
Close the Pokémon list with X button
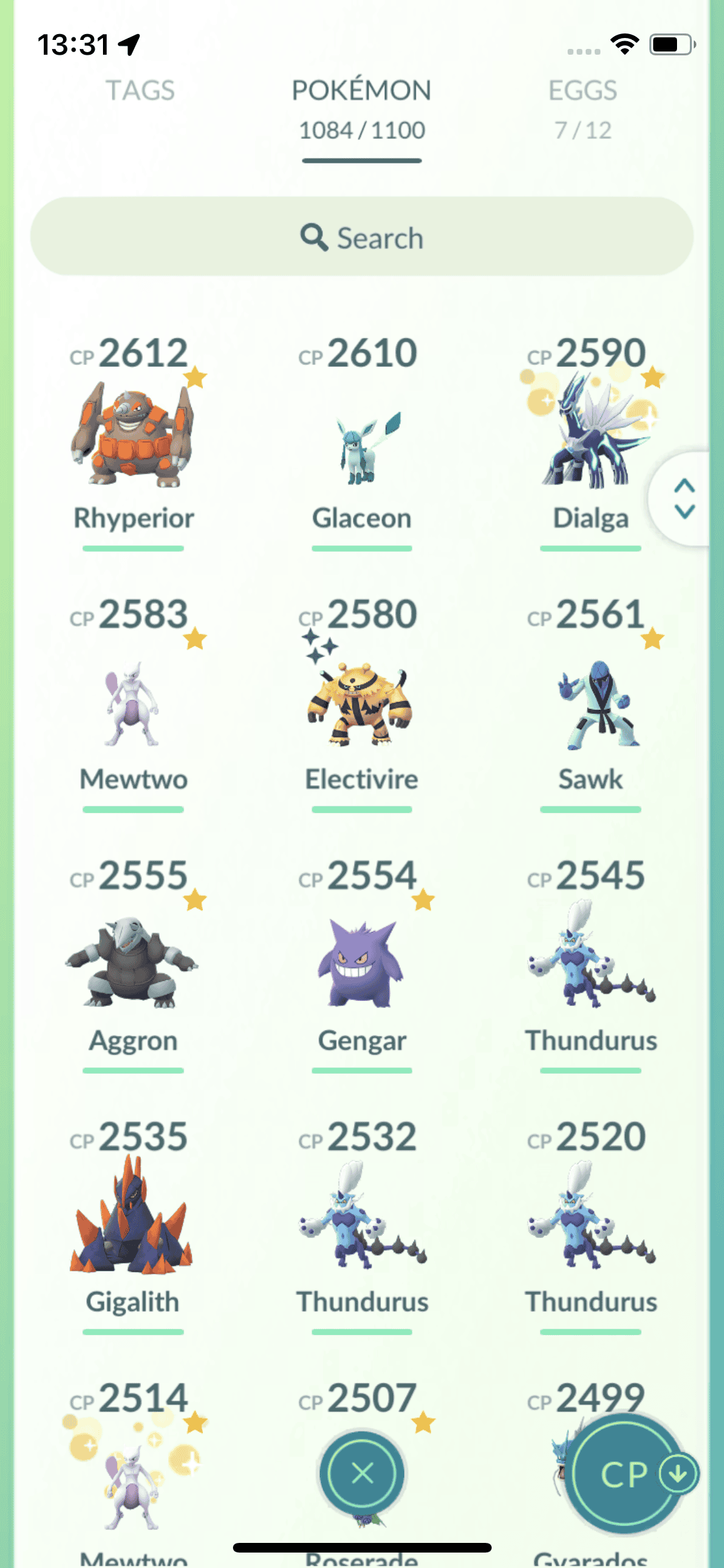coord(362,1473)
